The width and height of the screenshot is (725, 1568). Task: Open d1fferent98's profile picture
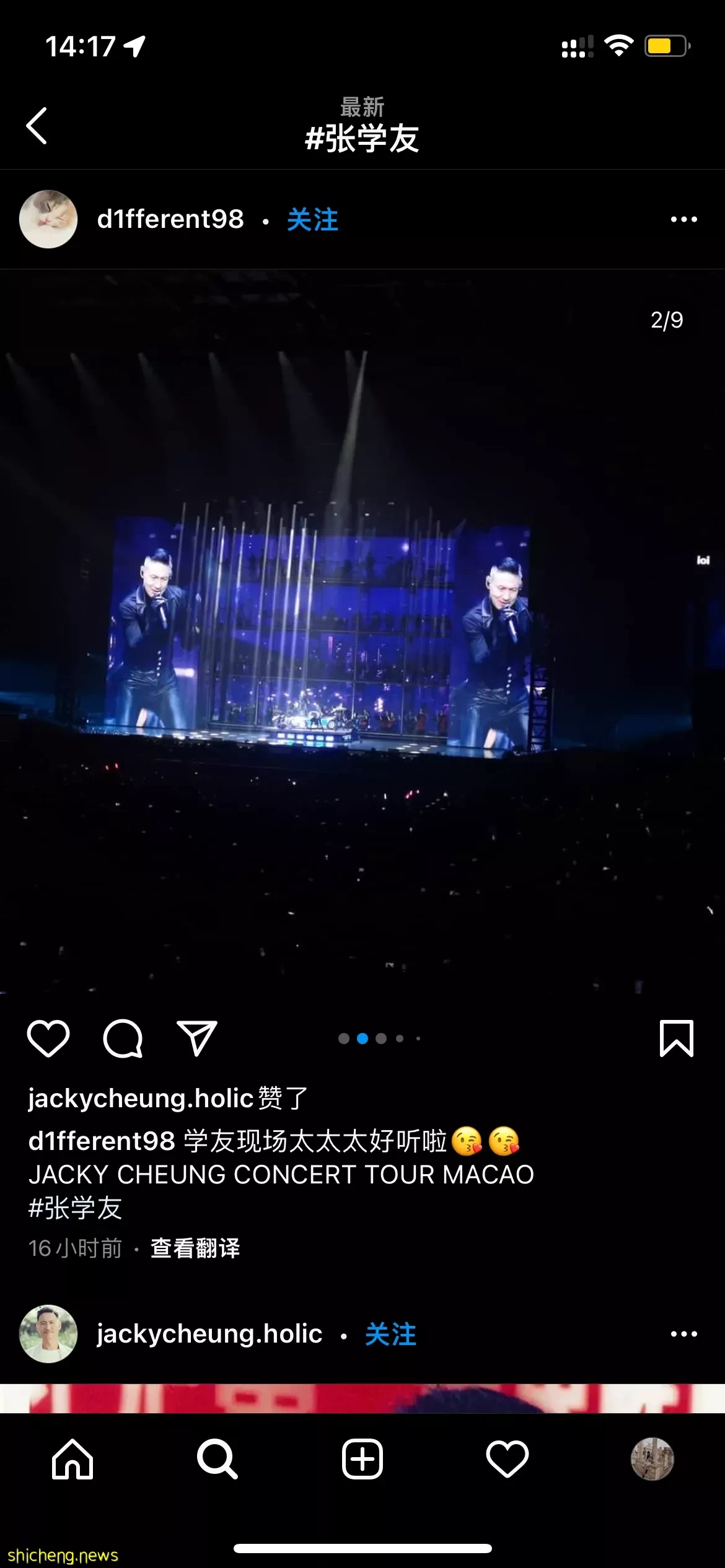(48, 219)
